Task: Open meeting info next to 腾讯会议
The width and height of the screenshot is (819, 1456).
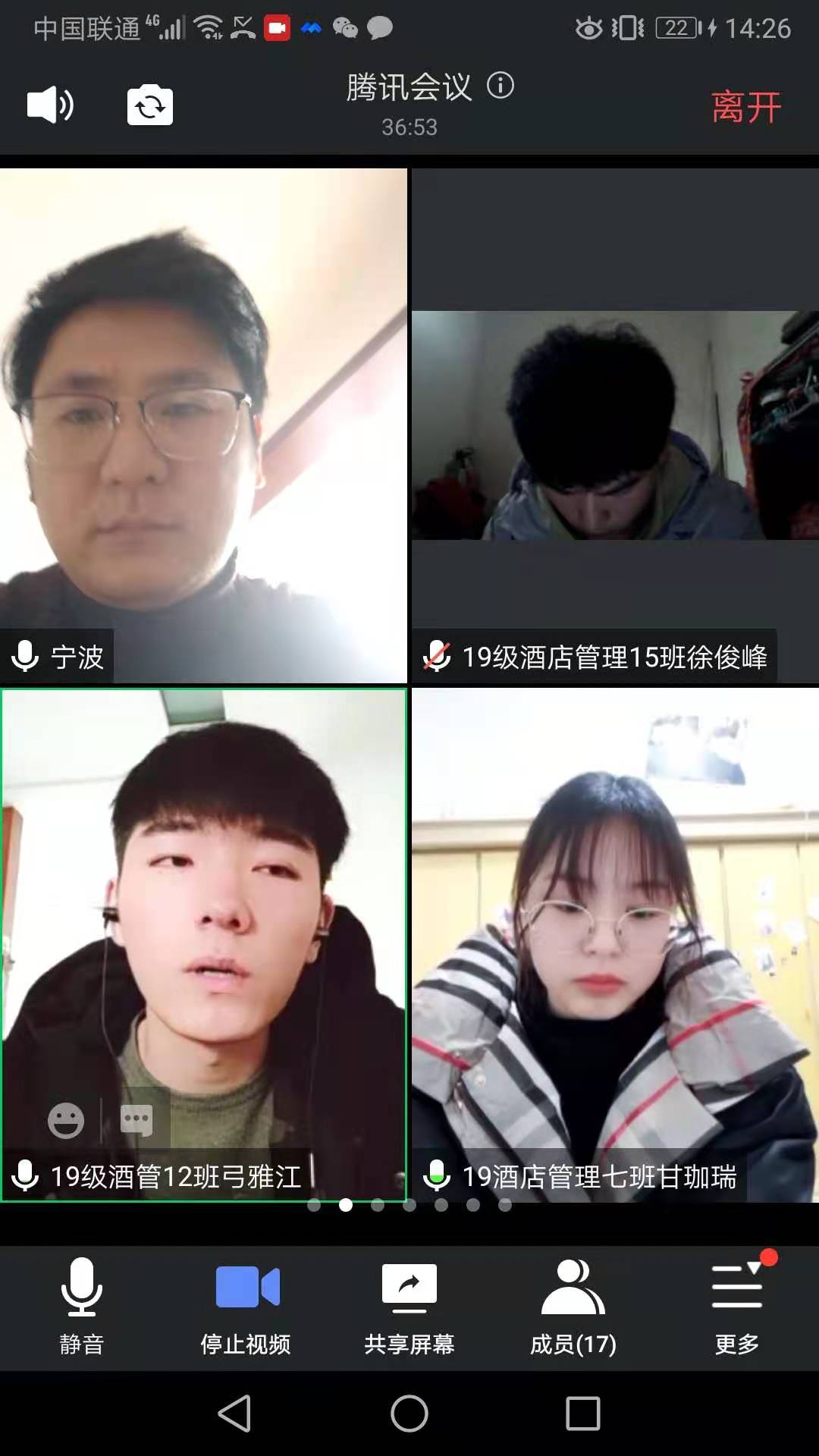Action: [x=500, y=85]
